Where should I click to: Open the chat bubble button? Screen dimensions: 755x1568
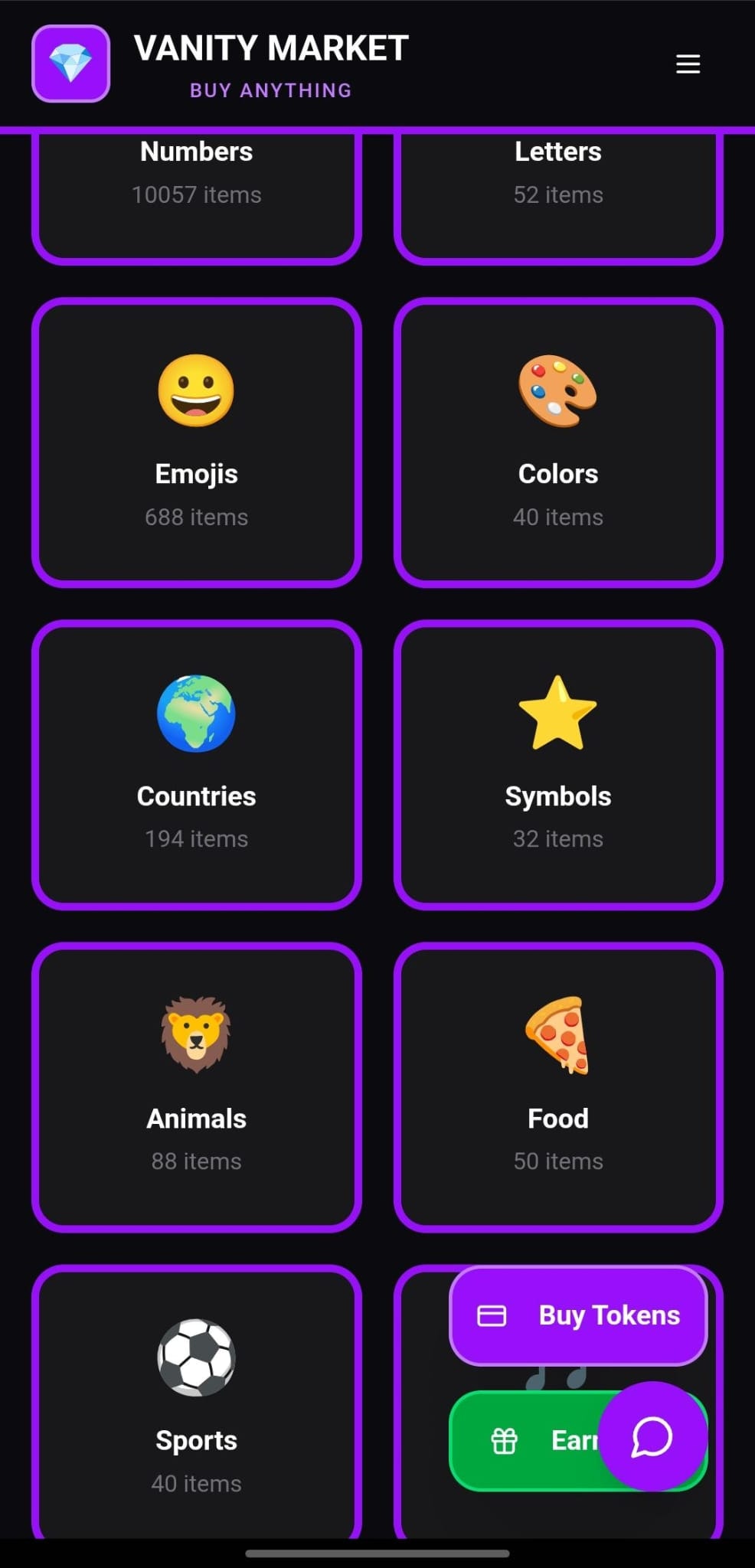tap(652, 1436)
